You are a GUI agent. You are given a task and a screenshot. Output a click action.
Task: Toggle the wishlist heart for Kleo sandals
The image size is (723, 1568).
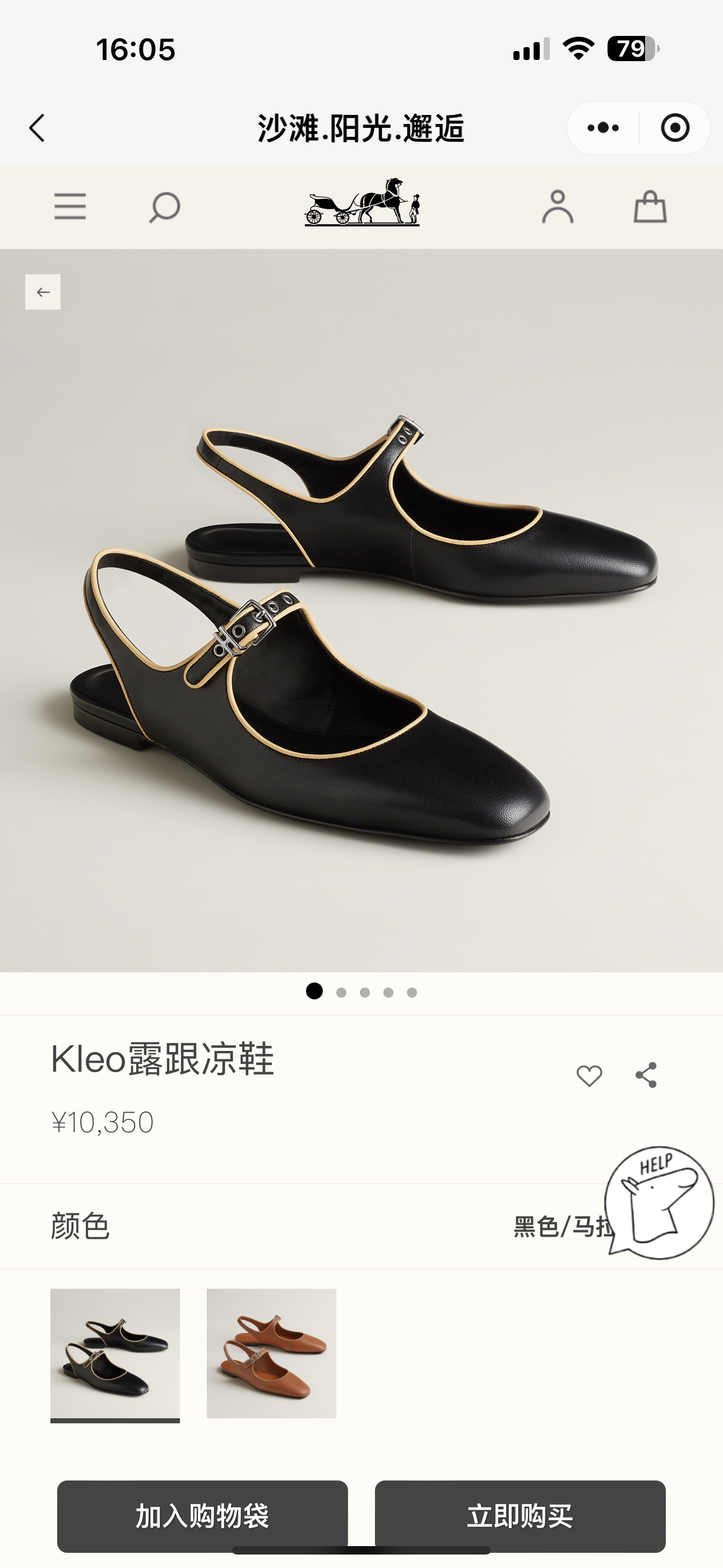(590, 1075)
